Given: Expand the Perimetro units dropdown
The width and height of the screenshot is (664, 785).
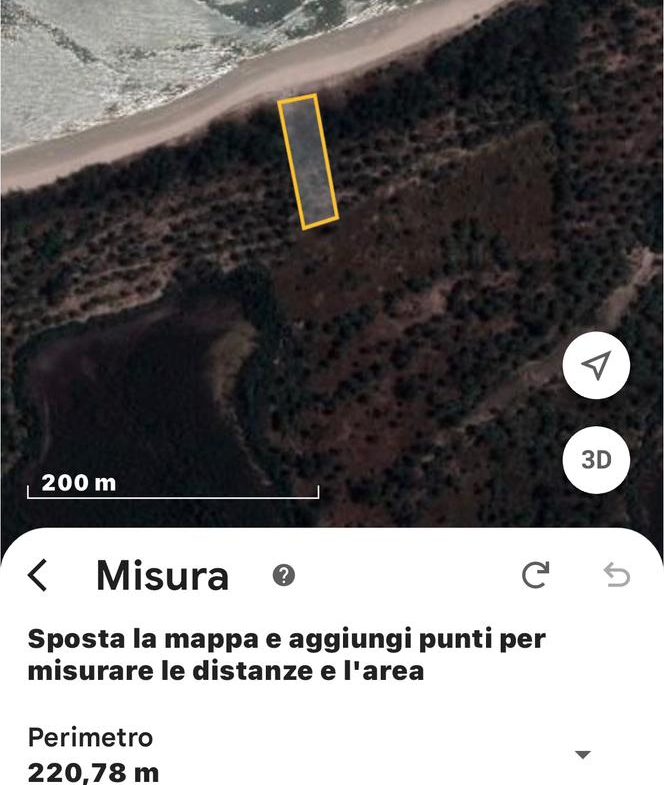Looking at the screenshot, I should pos(583,755).
